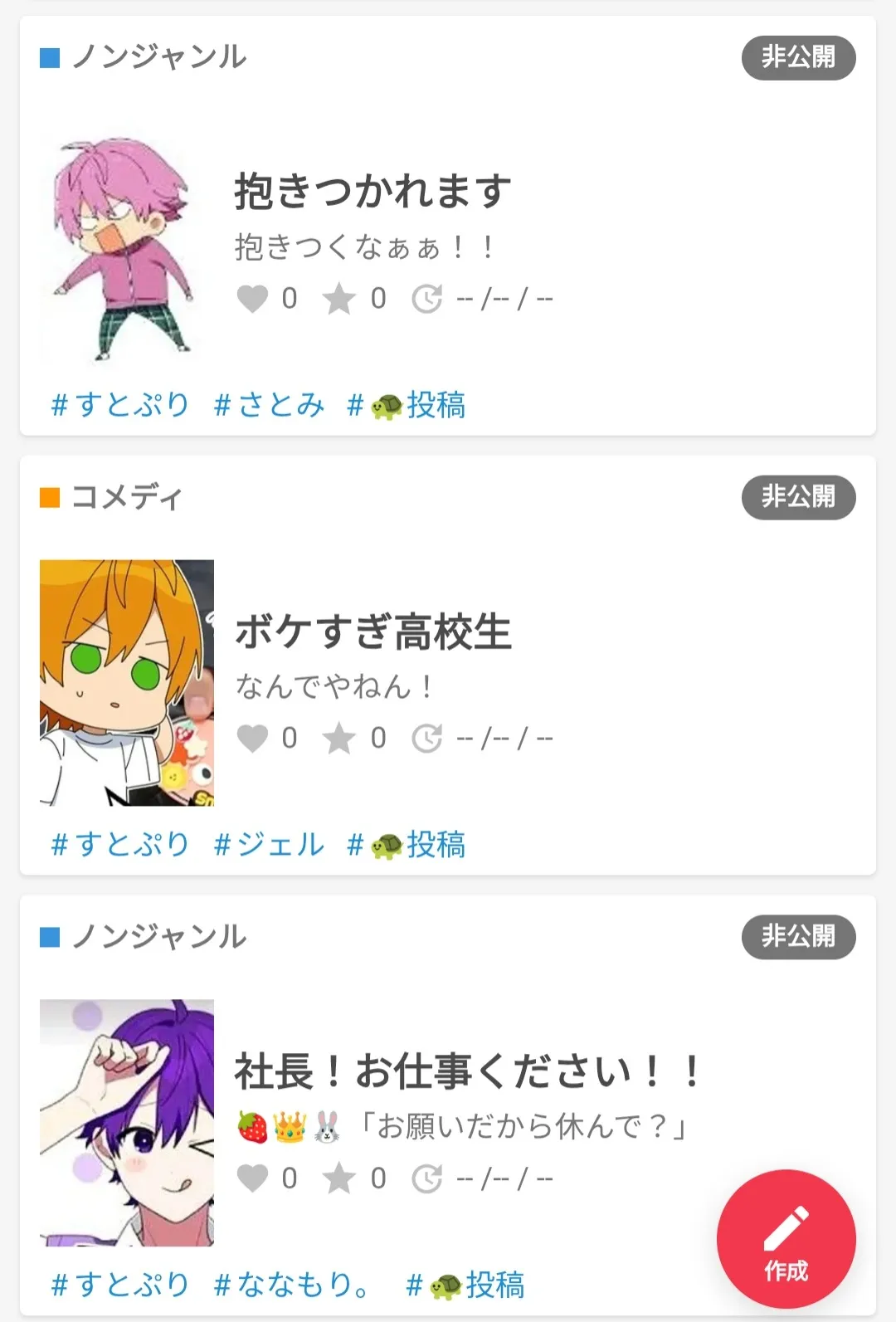The height and width of the screenshot is (1322, 896).
Task: Open the story 抱きつかれます
Action: click(373, 192)
